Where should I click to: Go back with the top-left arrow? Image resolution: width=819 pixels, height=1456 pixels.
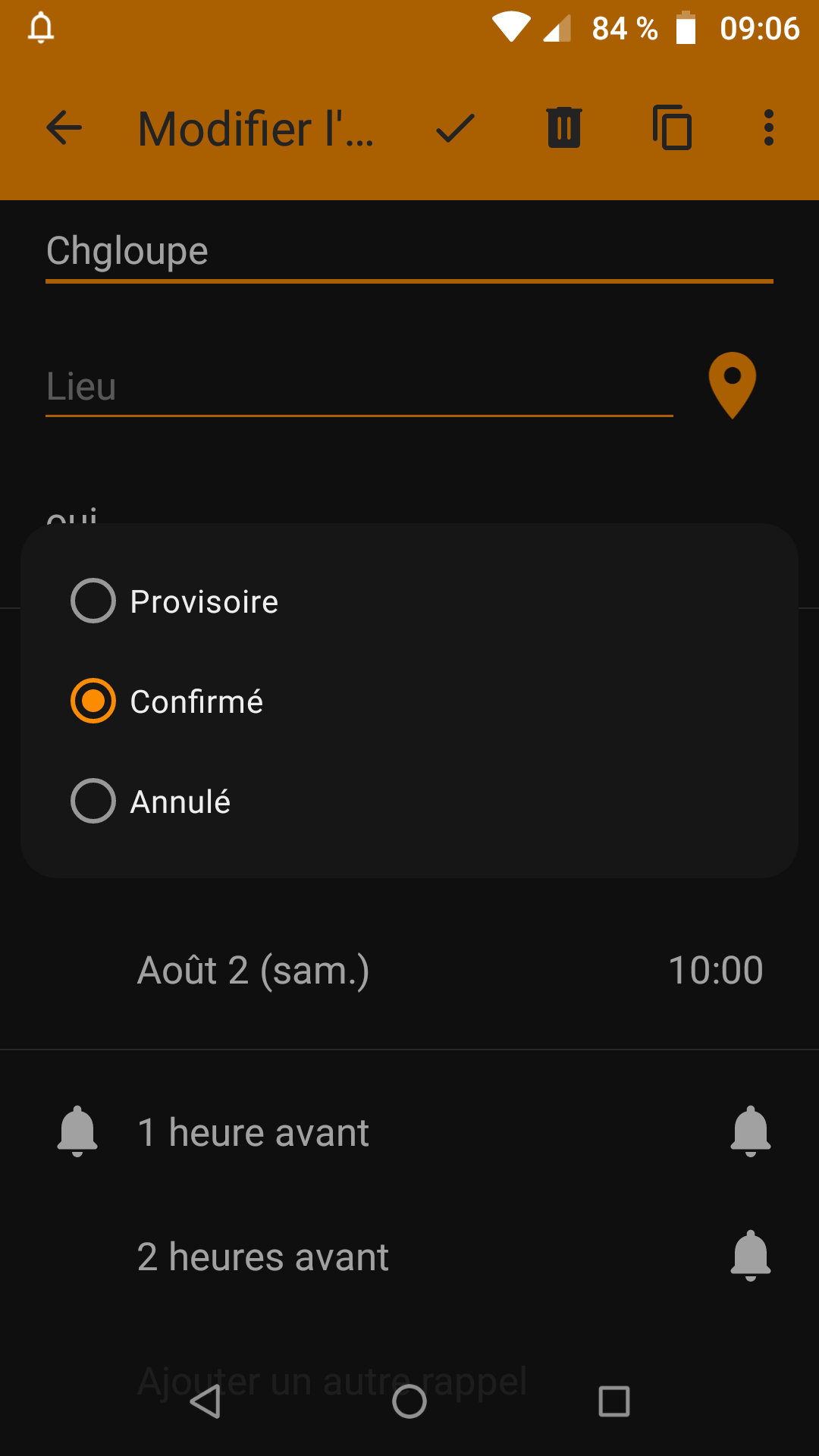point(64,127)
